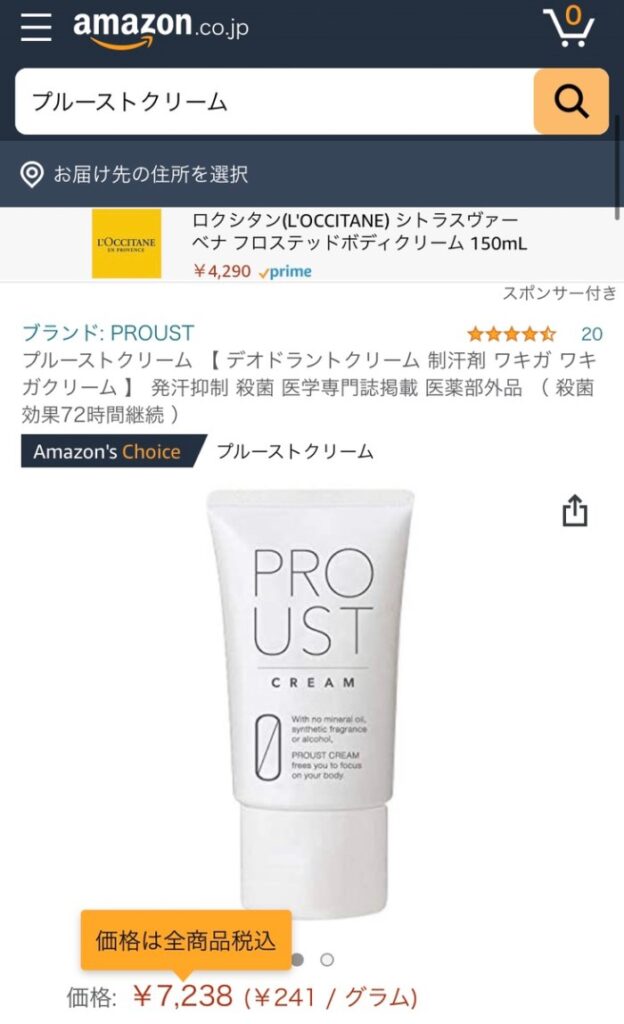624x1024 pixels.
Task: Share this product
Action: (574, 512)
